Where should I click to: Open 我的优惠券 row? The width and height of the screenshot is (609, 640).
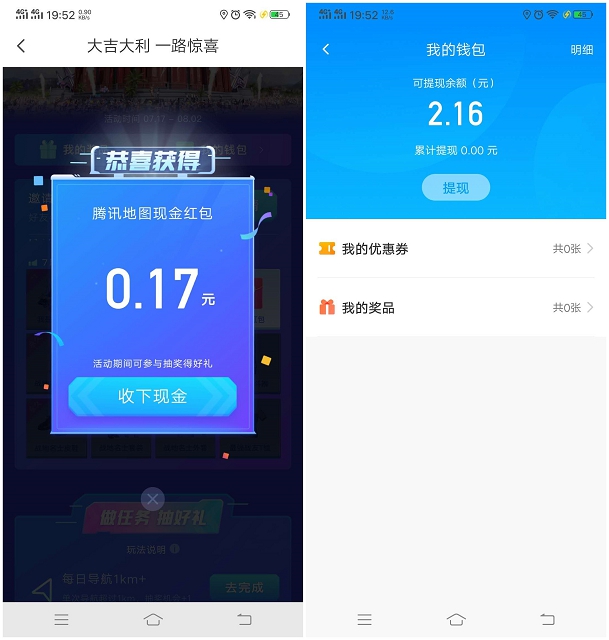point(455,249)
